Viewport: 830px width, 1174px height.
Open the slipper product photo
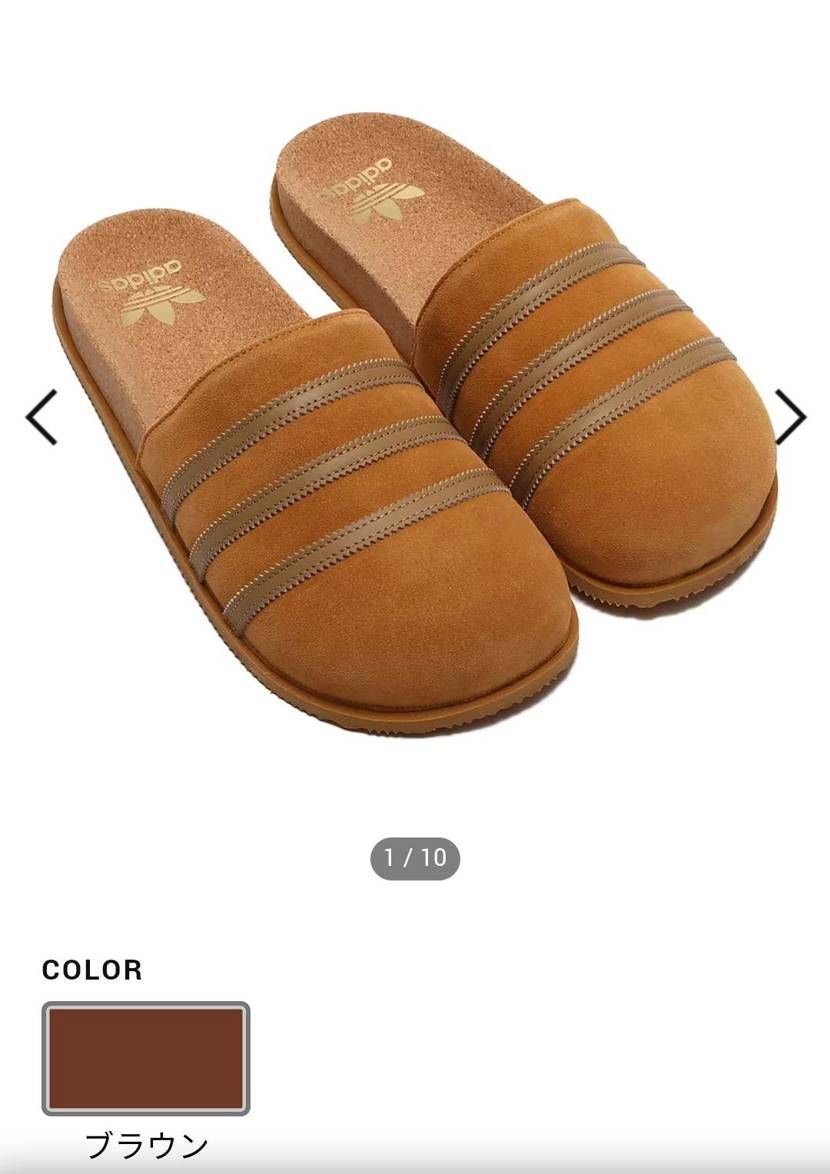coord(415,420)
